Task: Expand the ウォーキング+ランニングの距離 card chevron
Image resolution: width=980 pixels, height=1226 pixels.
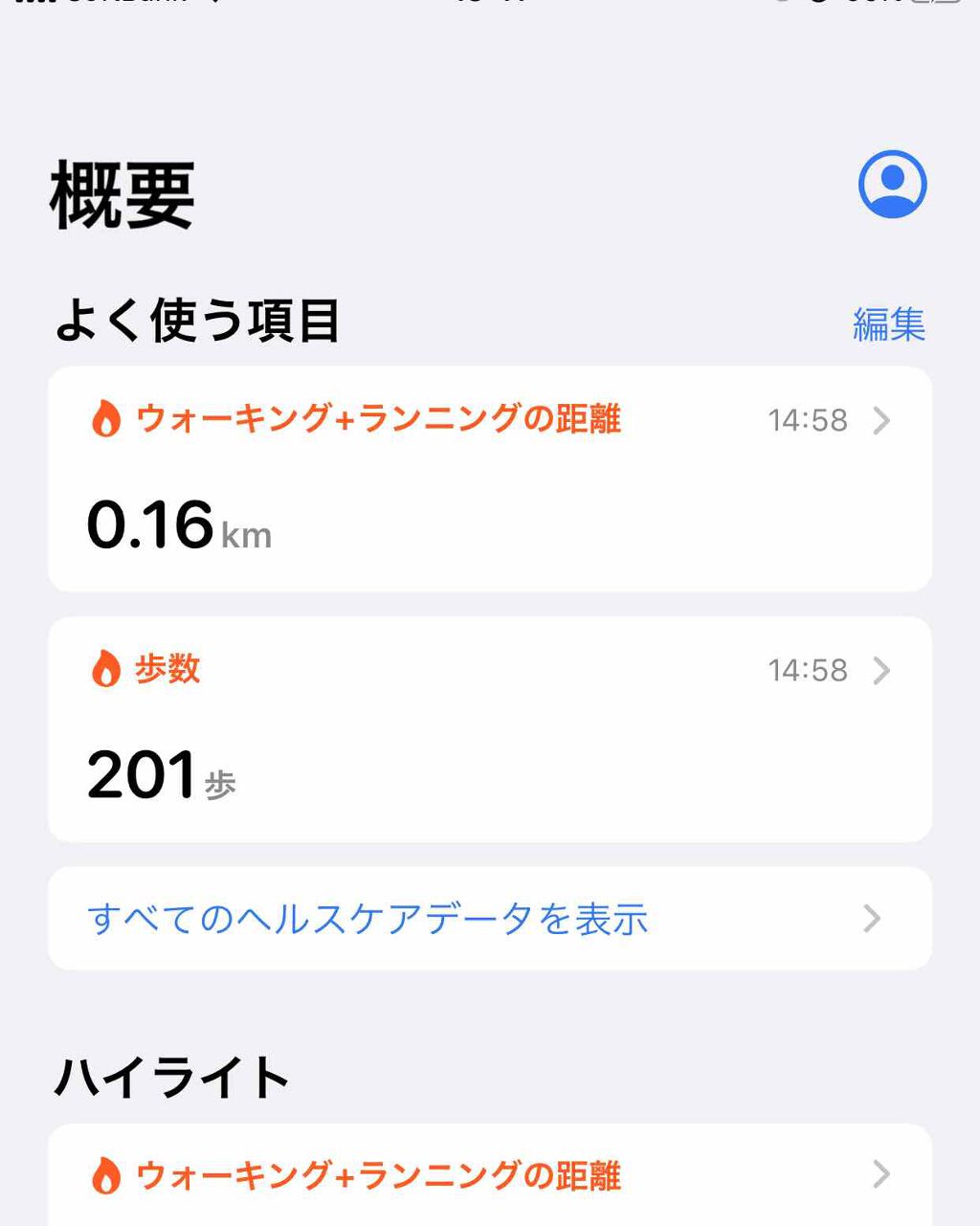Action: tap(882, 421)
